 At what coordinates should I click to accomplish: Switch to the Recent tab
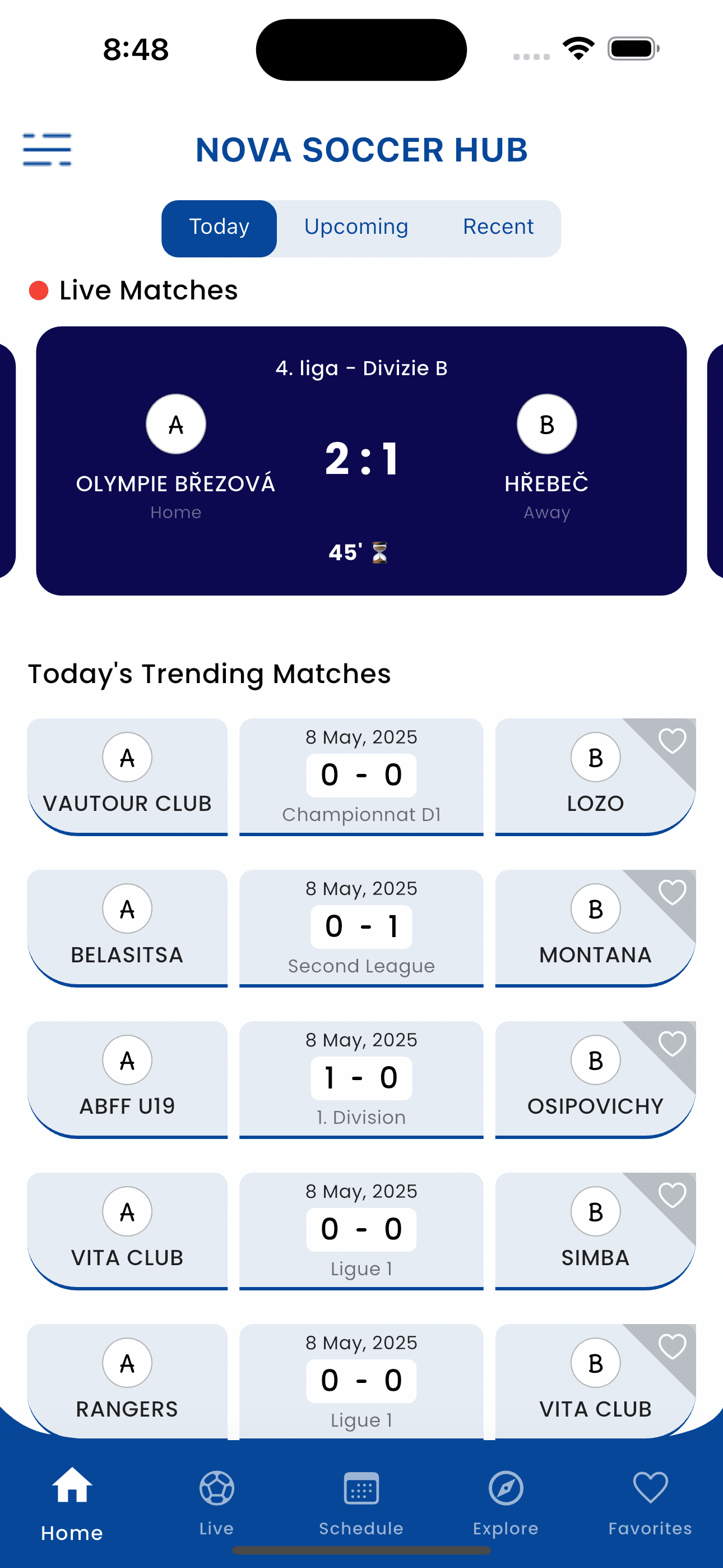[x=498, y=227]
